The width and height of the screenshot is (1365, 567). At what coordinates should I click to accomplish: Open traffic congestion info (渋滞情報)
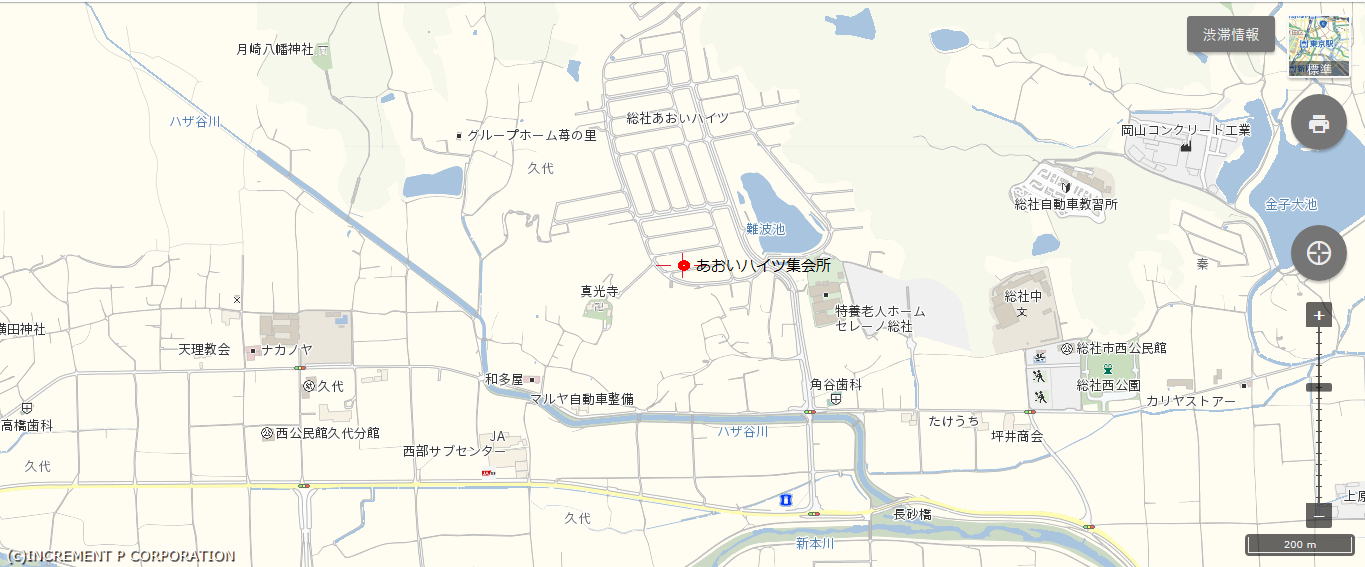pyautogui.click(x=1231, y=34)
